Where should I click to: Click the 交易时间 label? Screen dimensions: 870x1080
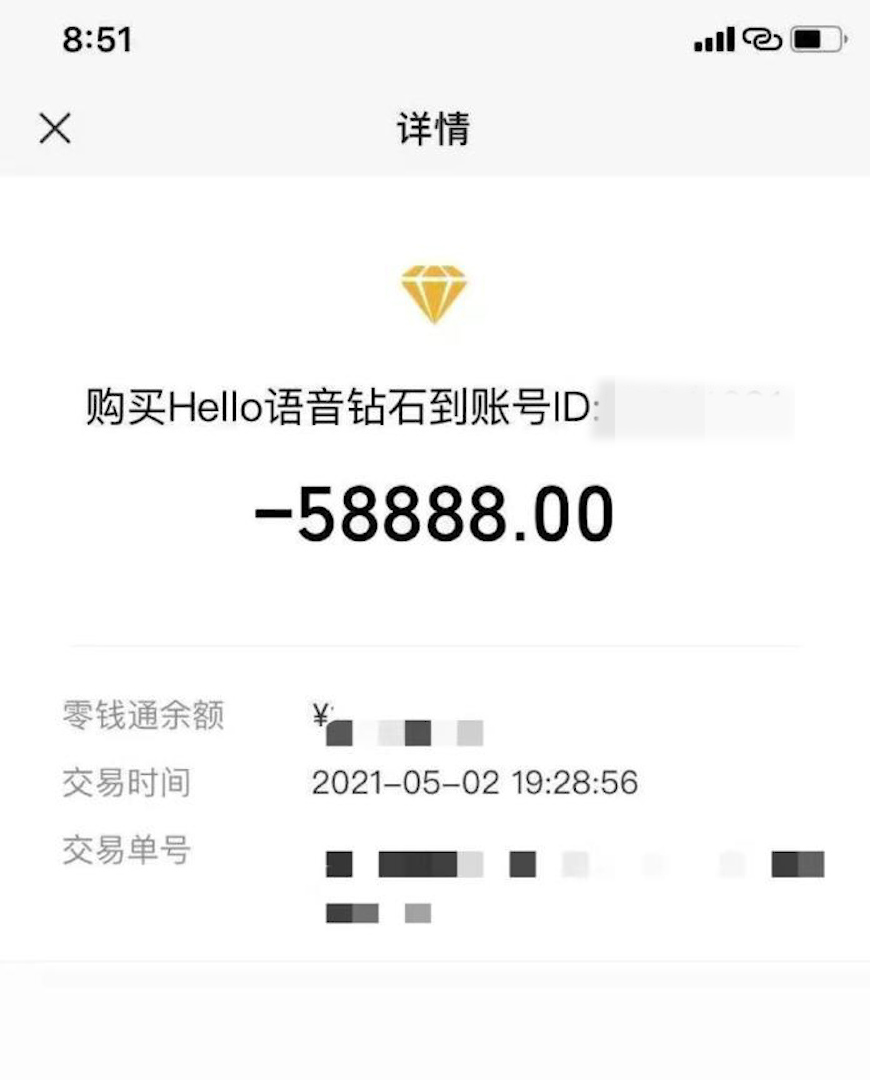(x=127, y=784)
